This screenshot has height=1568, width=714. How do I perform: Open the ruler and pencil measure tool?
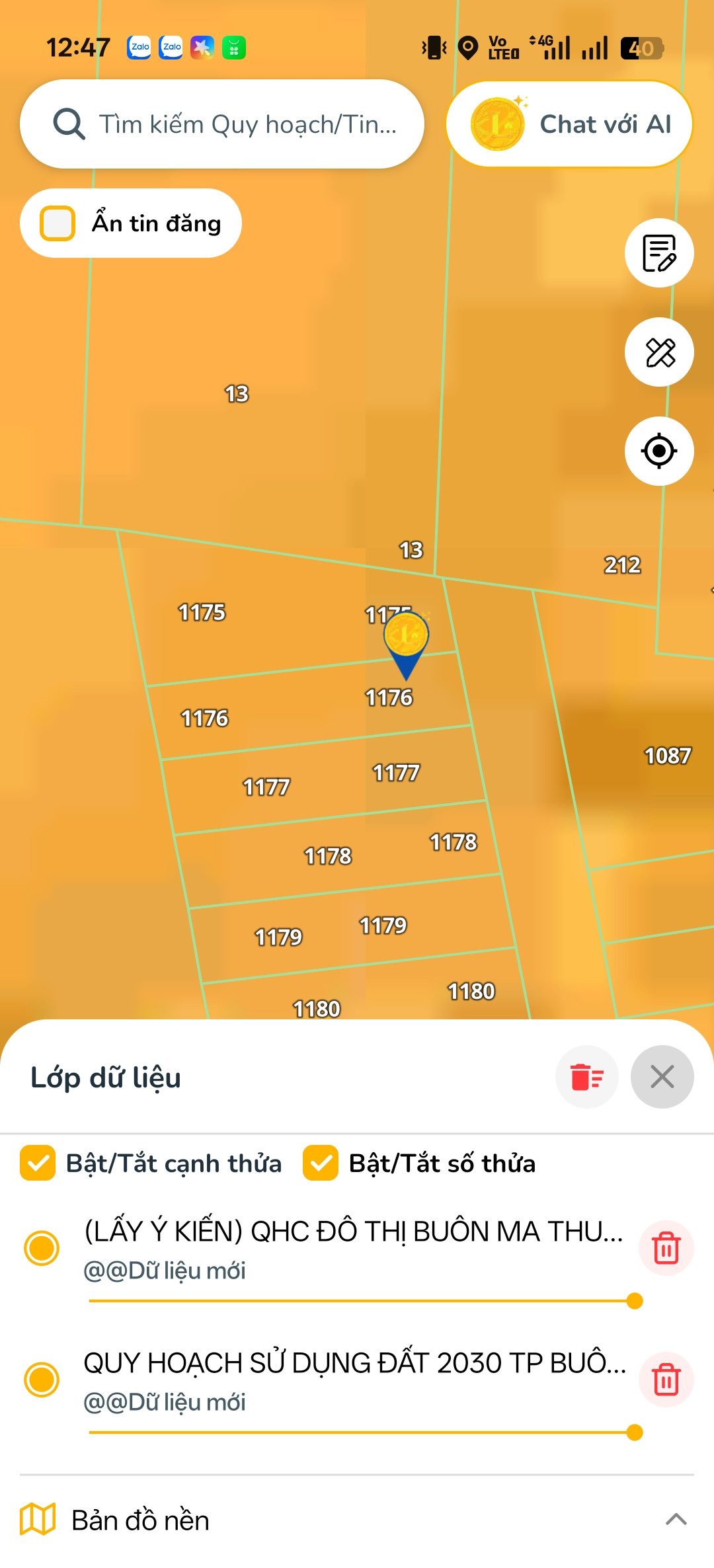click(659, 352)
